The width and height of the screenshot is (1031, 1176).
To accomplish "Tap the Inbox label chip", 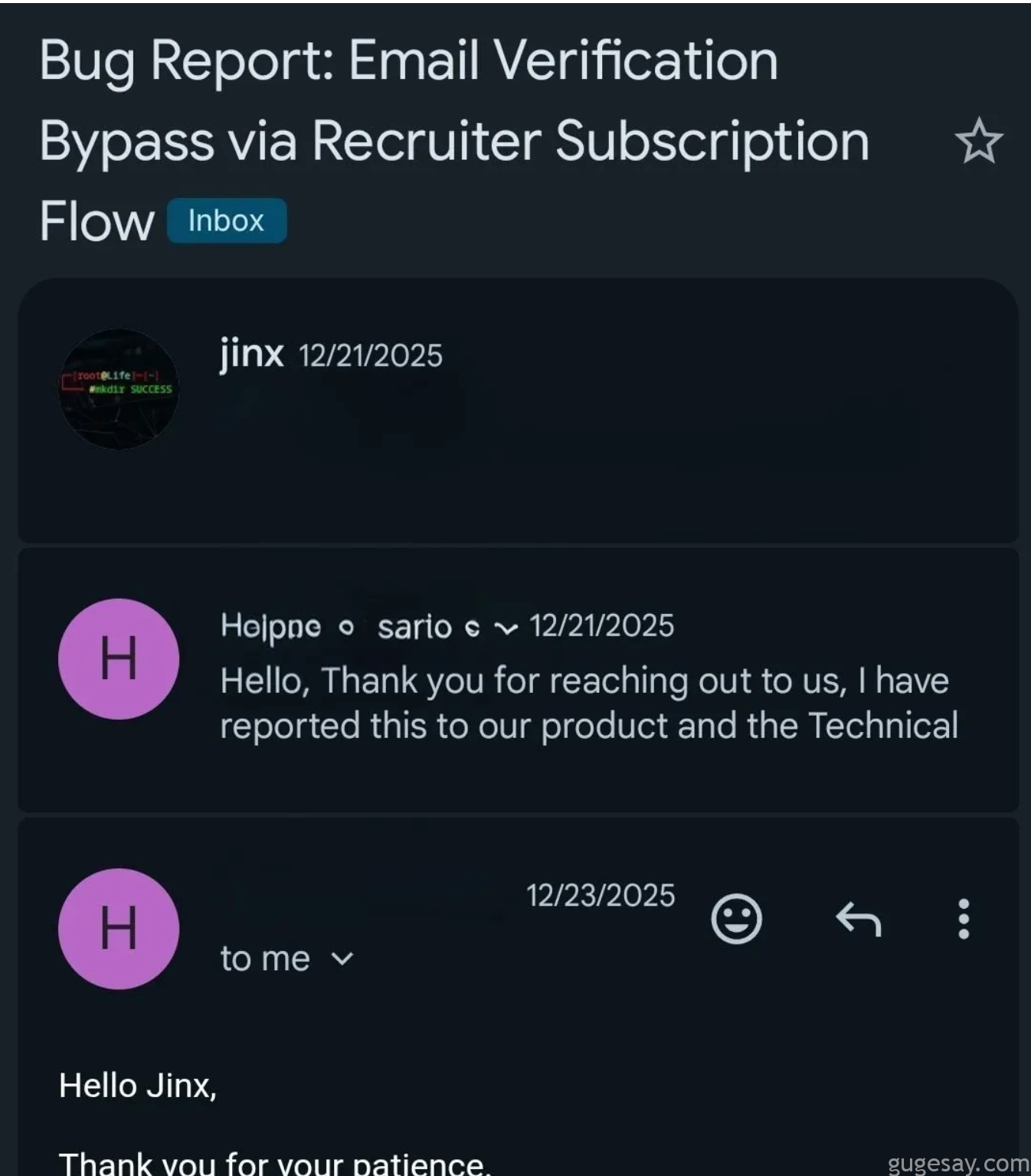I will [227, 221].
